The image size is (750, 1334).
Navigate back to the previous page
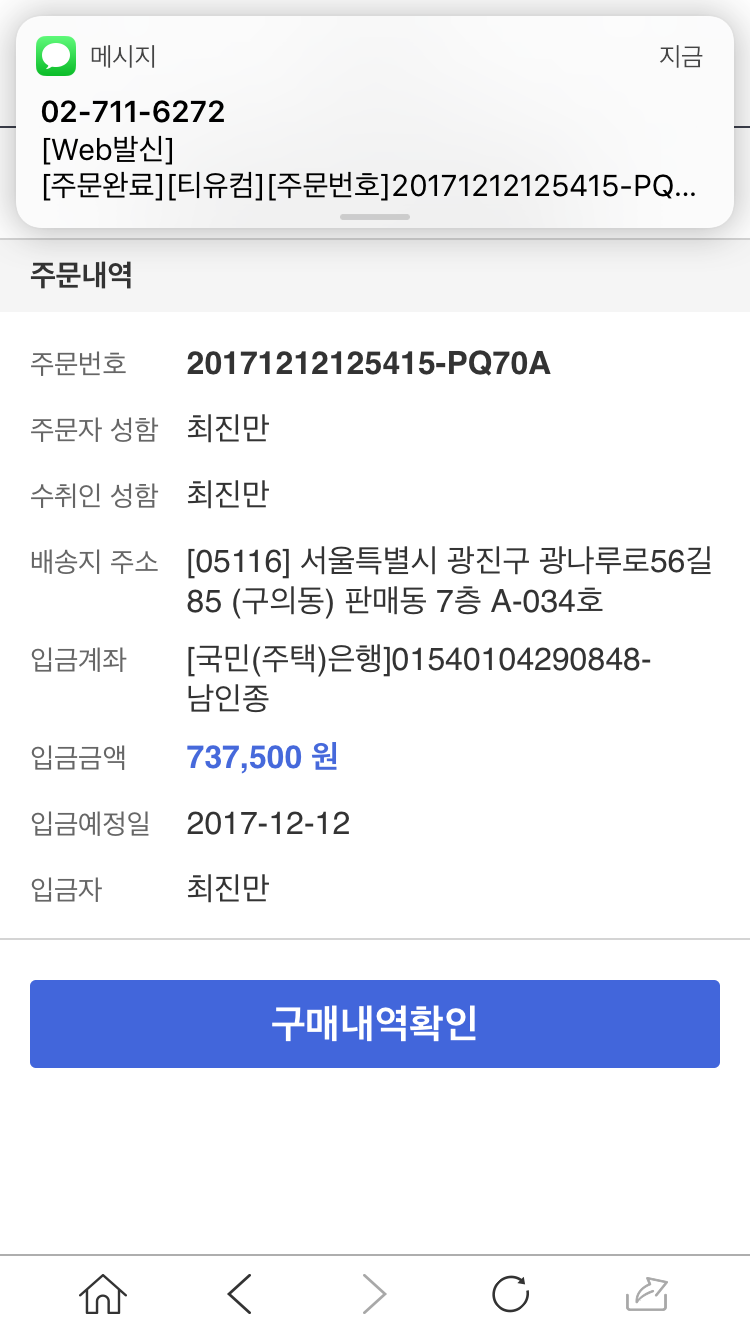239,1294
